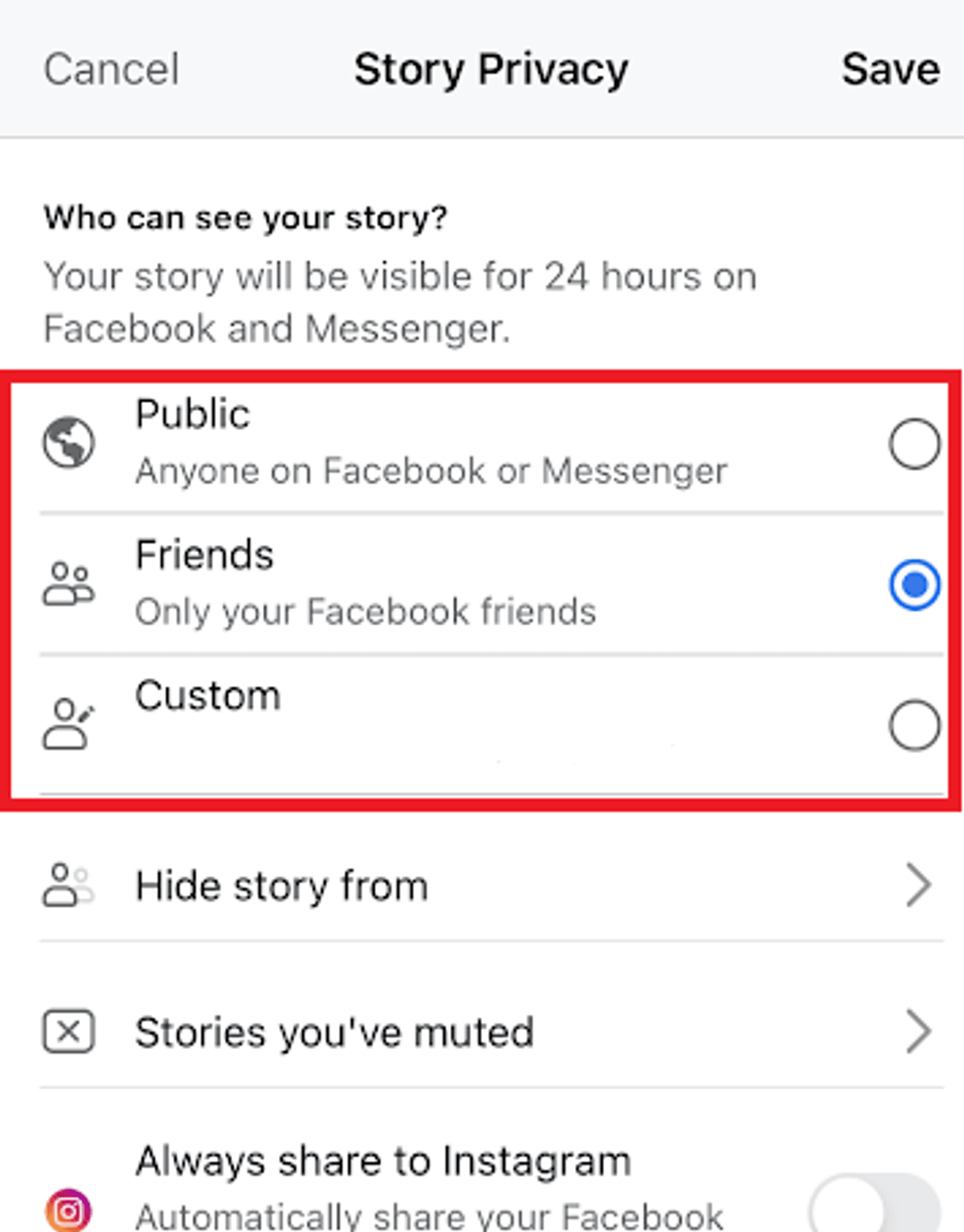View Stories you've muted
This screenshot has width=964, height=1232.
click(482, 1032)
